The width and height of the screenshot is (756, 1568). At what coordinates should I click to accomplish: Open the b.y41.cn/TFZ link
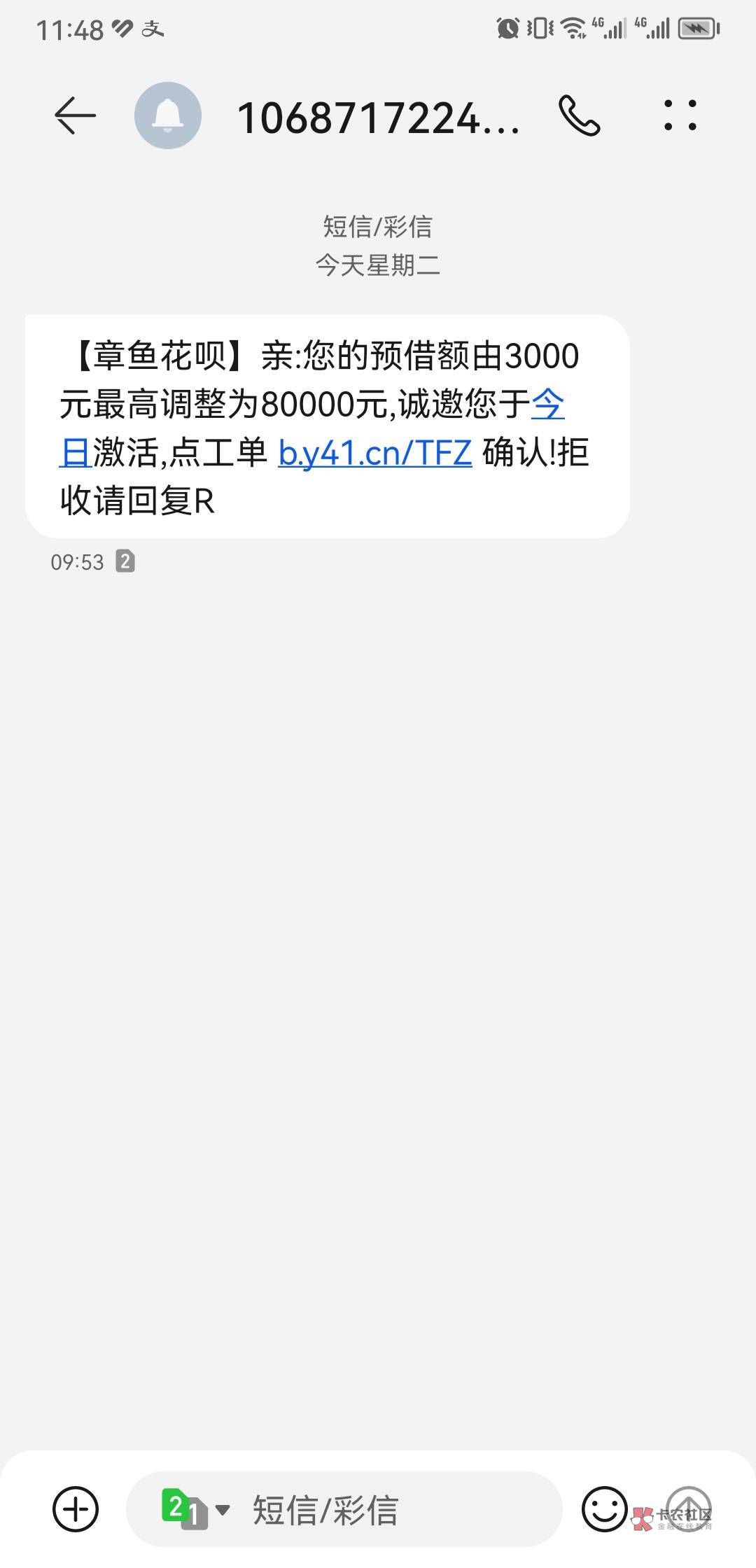tap(375, 453)
